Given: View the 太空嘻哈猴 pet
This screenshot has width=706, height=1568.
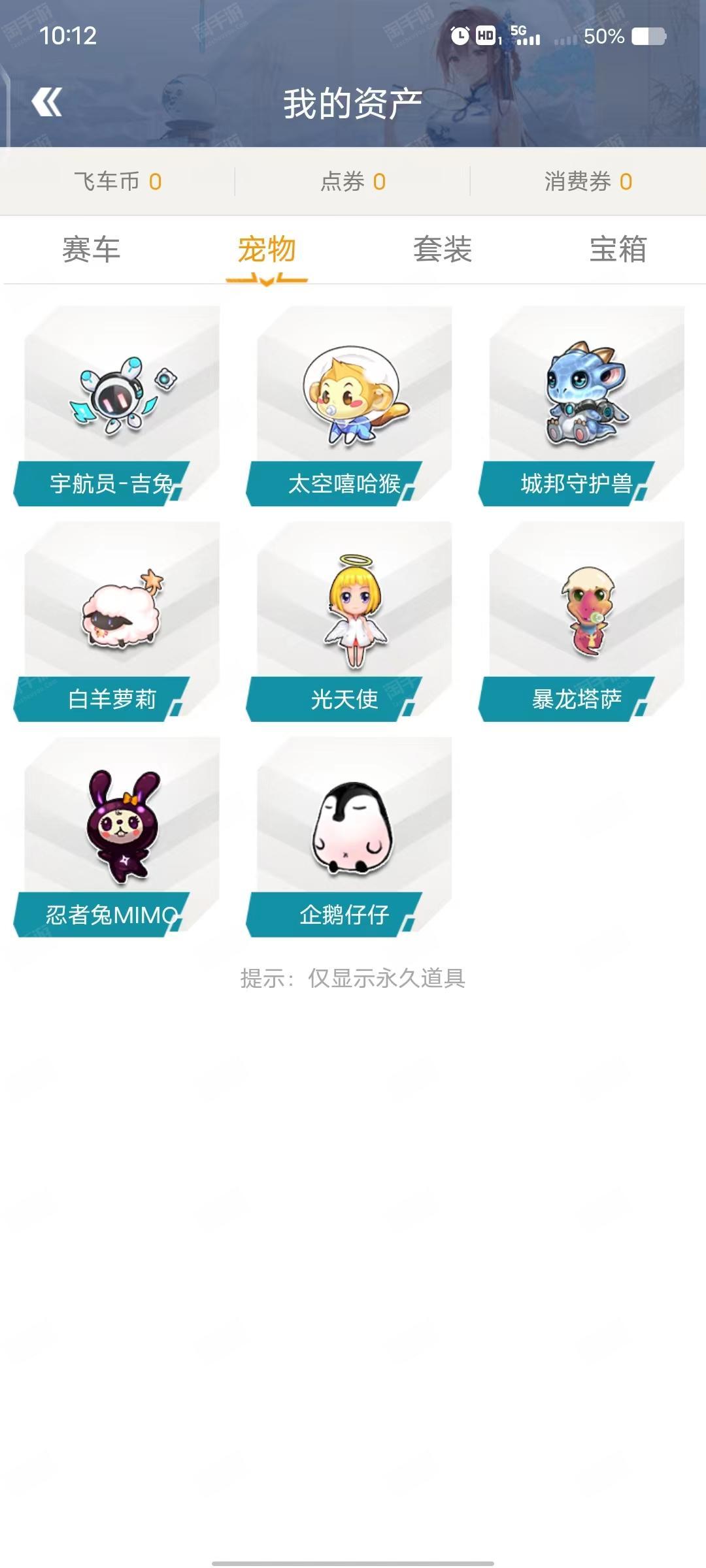Looking at the screenshot, I should click(349, 406).
